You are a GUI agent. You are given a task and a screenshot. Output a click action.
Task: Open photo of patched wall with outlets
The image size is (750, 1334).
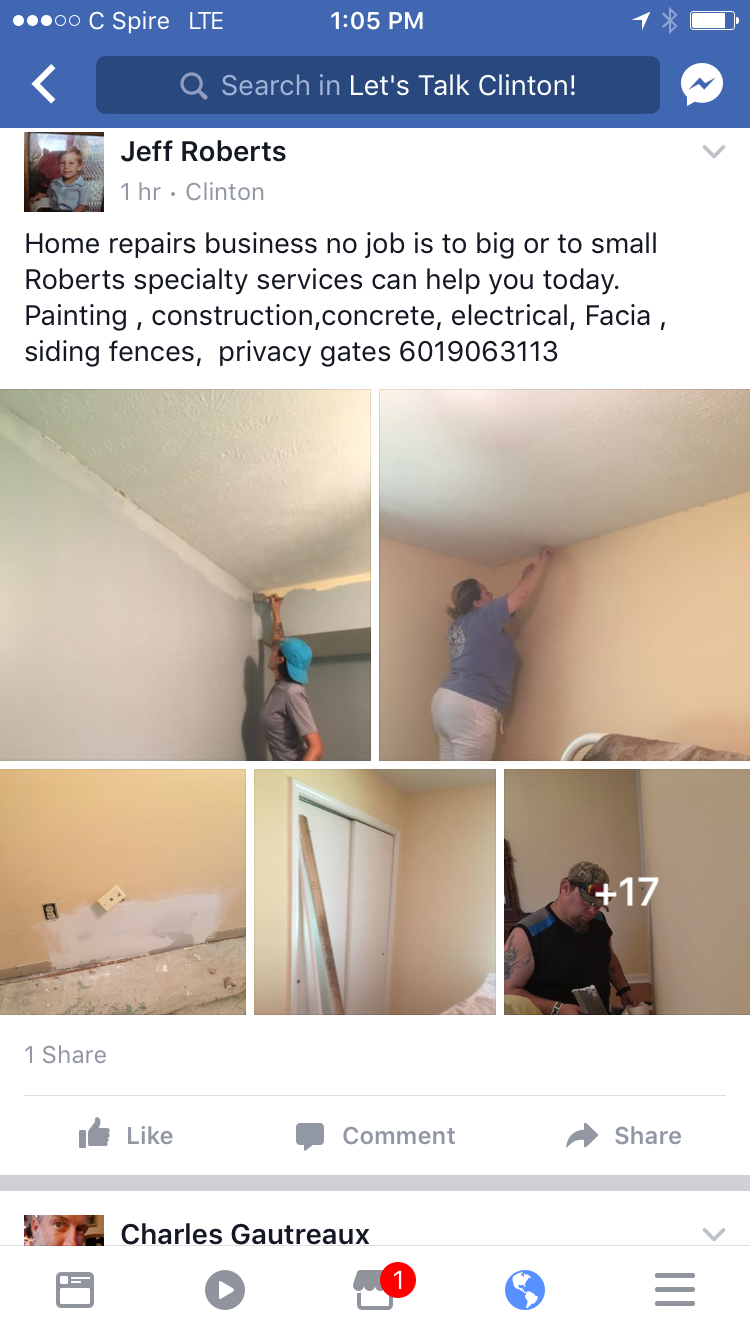[x=122, y=892]
